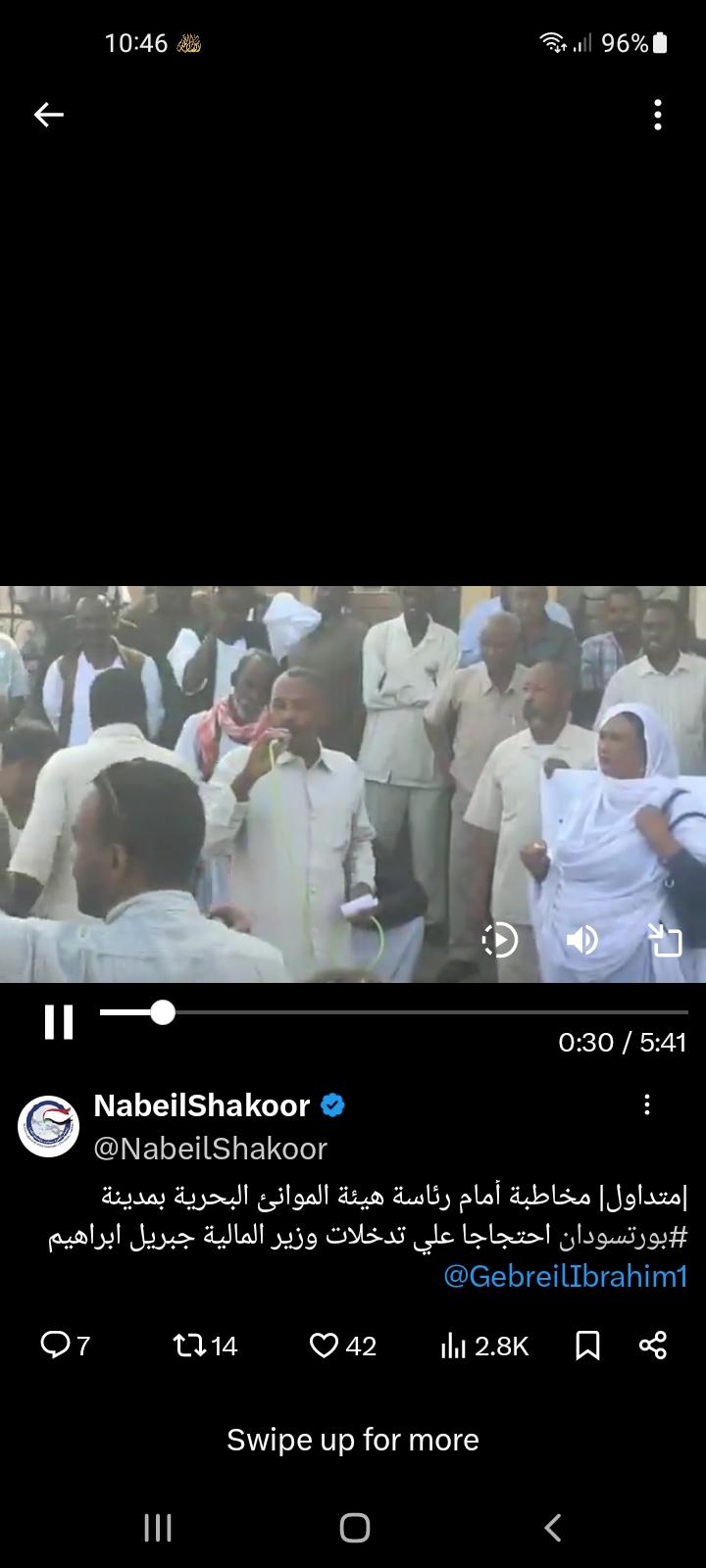This screenshot has height=1568, width=706.
Task: Pause the playing video
Action: tap(59, 1021)
